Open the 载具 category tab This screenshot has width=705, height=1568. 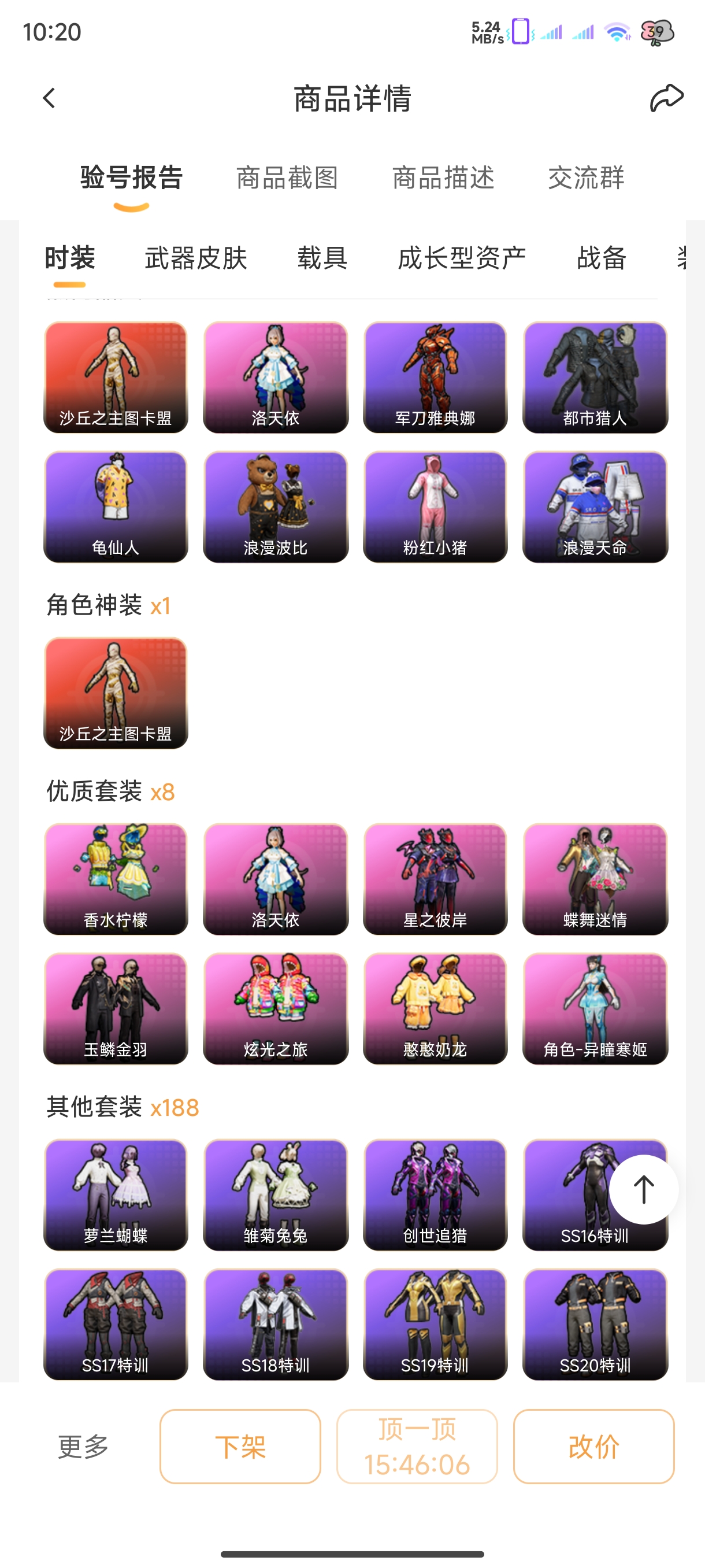[322, 258]
